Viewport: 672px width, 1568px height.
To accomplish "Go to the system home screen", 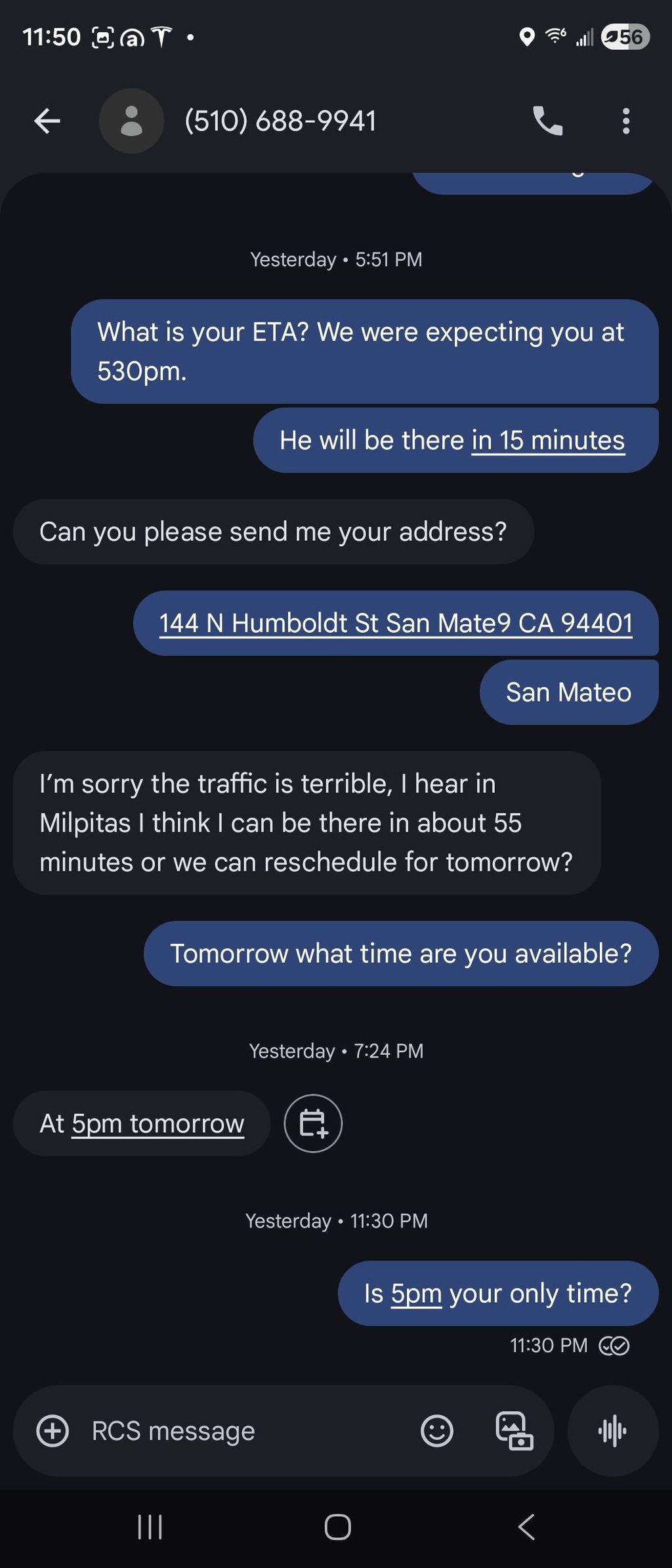I will tap(337, 1527).
